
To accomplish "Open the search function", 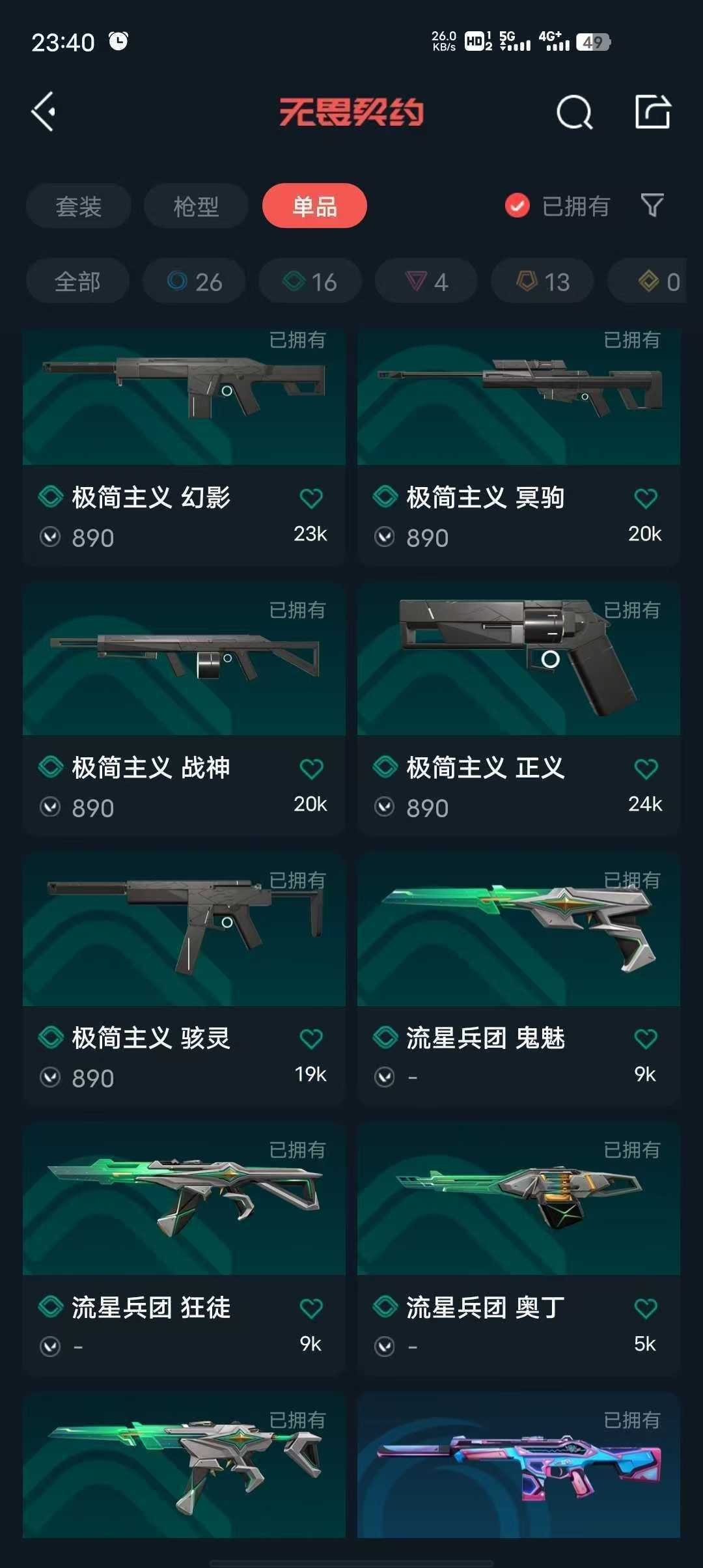I will pos(573,112).
